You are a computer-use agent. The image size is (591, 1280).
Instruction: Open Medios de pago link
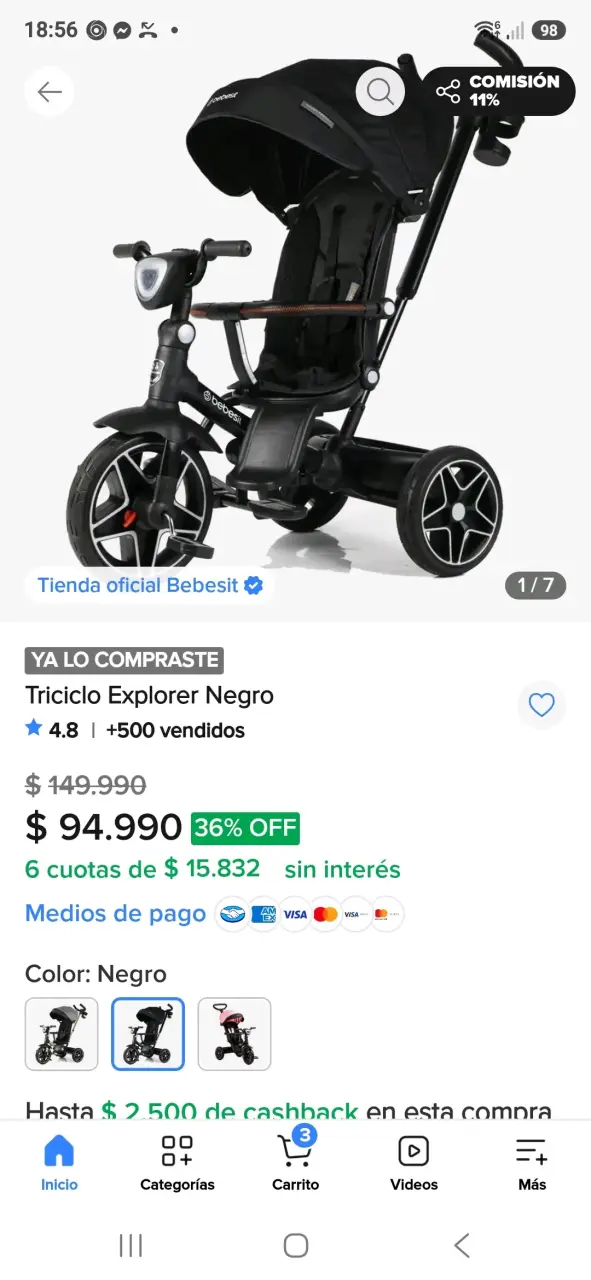pyautogui.click(x=115, y=913)
